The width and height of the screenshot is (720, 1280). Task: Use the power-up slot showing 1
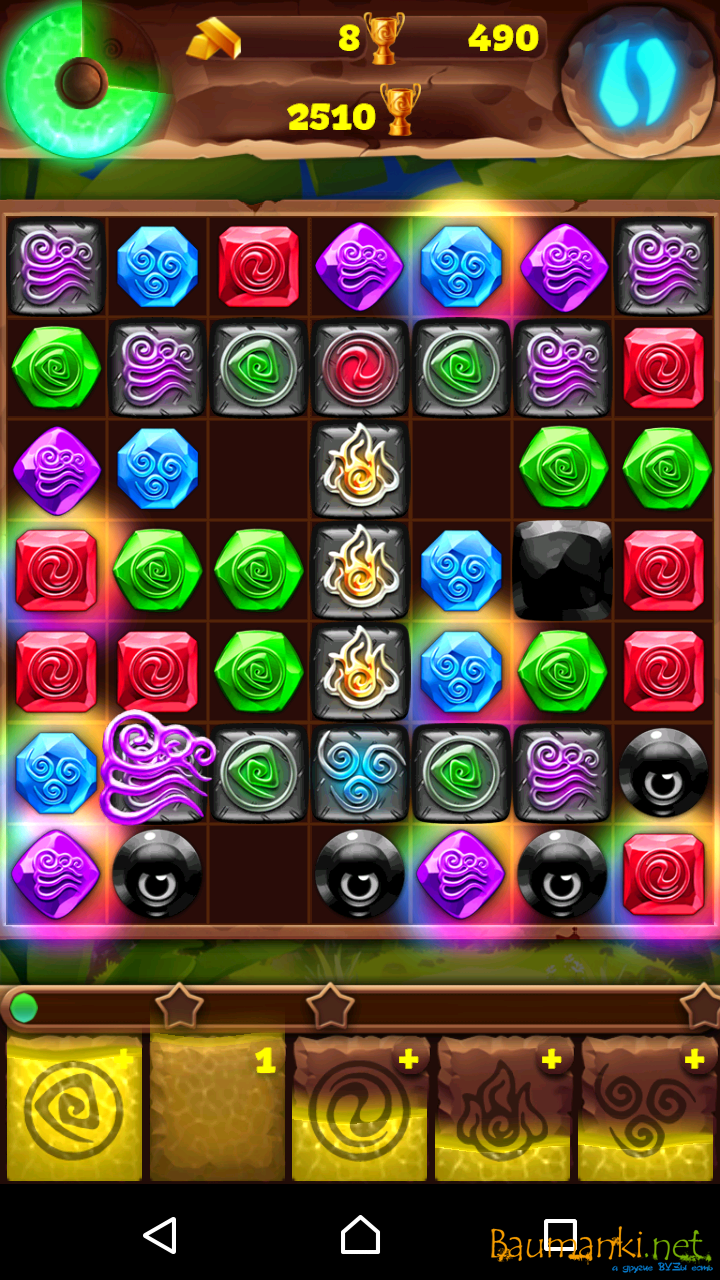click(x=217, y=1110)
